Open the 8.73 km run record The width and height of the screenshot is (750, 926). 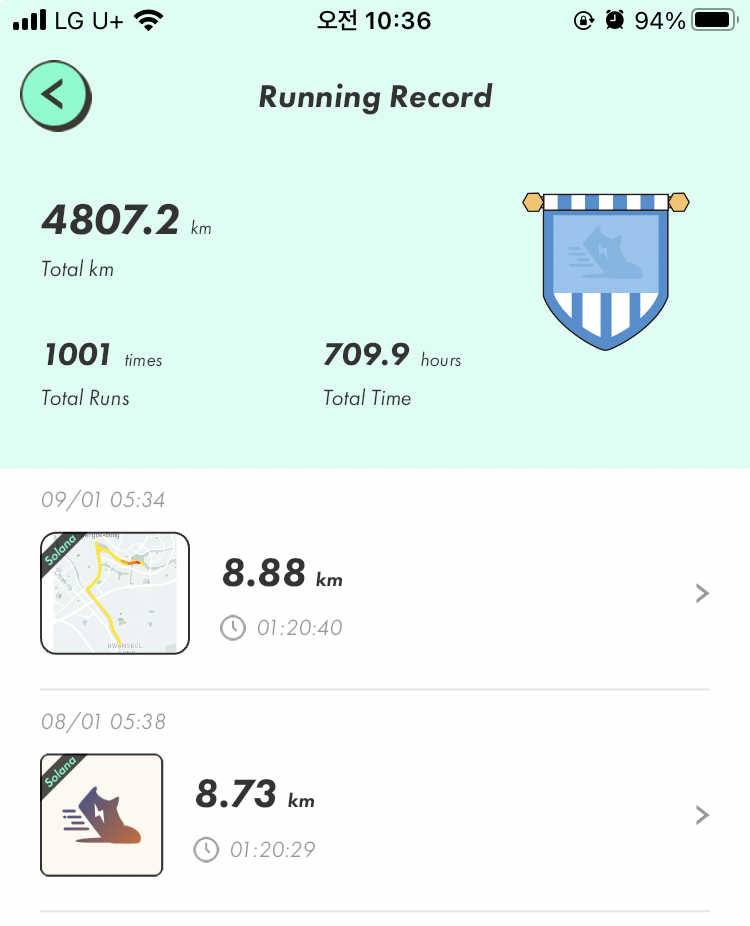(x=375, y=815)
